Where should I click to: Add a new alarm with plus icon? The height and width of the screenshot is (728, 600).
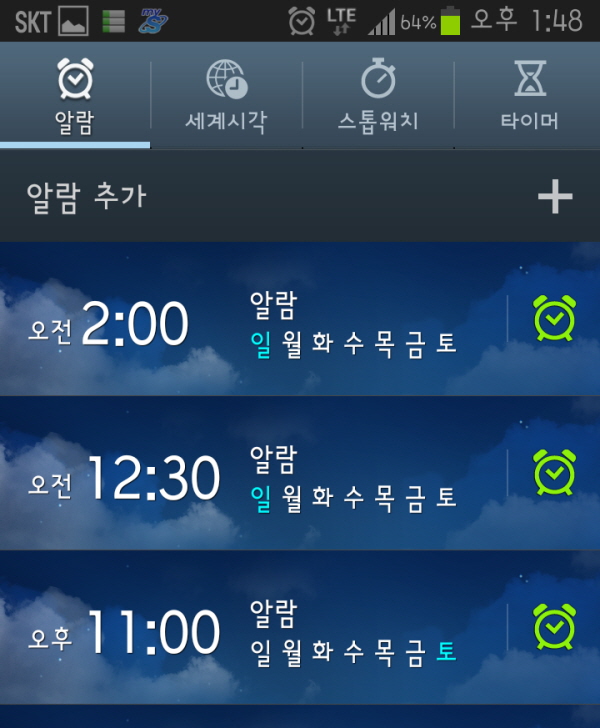[555, 197]
